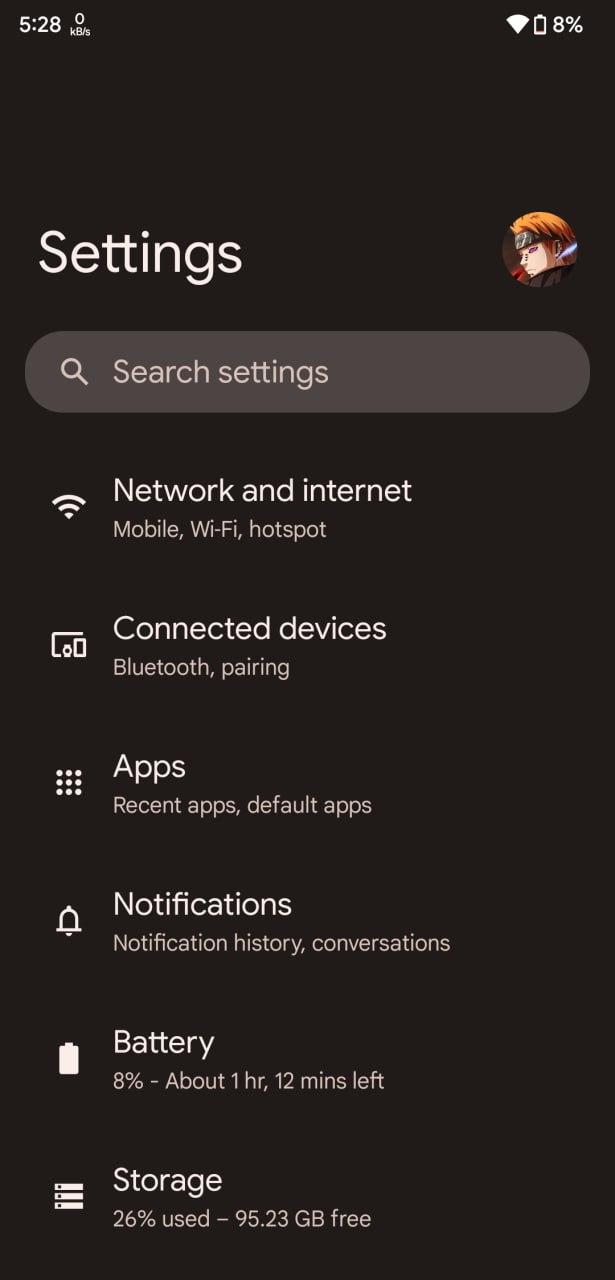This screenshot has height=1280, width=615.
Task: Go to Connected devices
Action: pyautogui.click(x=249, y=646)
